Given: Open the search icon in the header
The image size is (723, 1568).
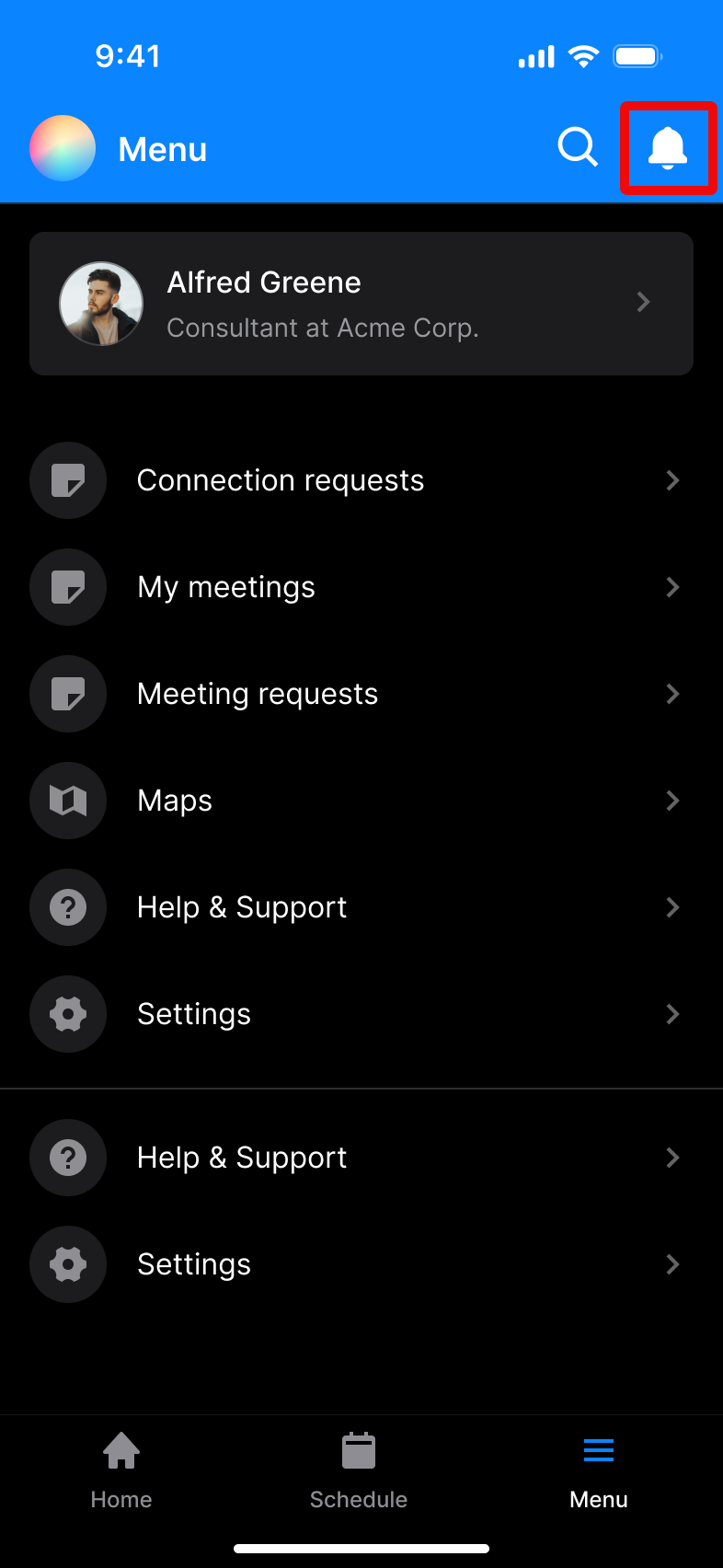Looking at the screenshot, I should click(x=578, y=147).
